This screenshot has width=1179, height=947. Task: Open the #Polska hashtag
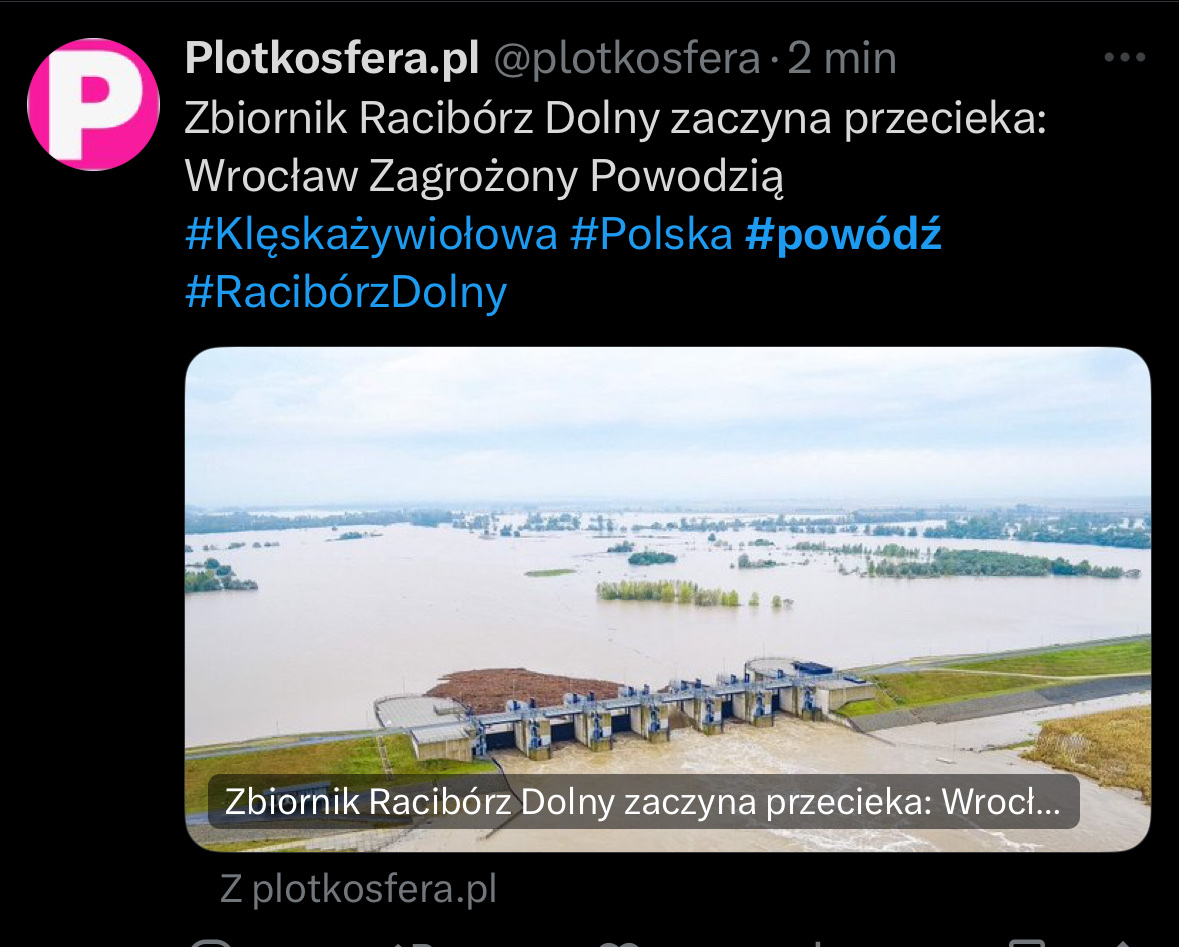click(651, 235)
